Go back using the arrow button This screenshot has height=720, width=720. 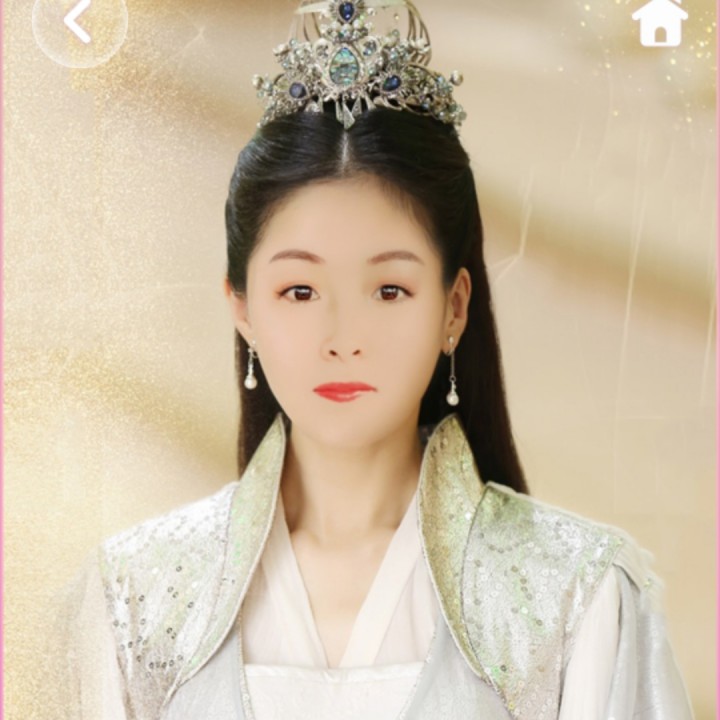click(x=77, y=21)
